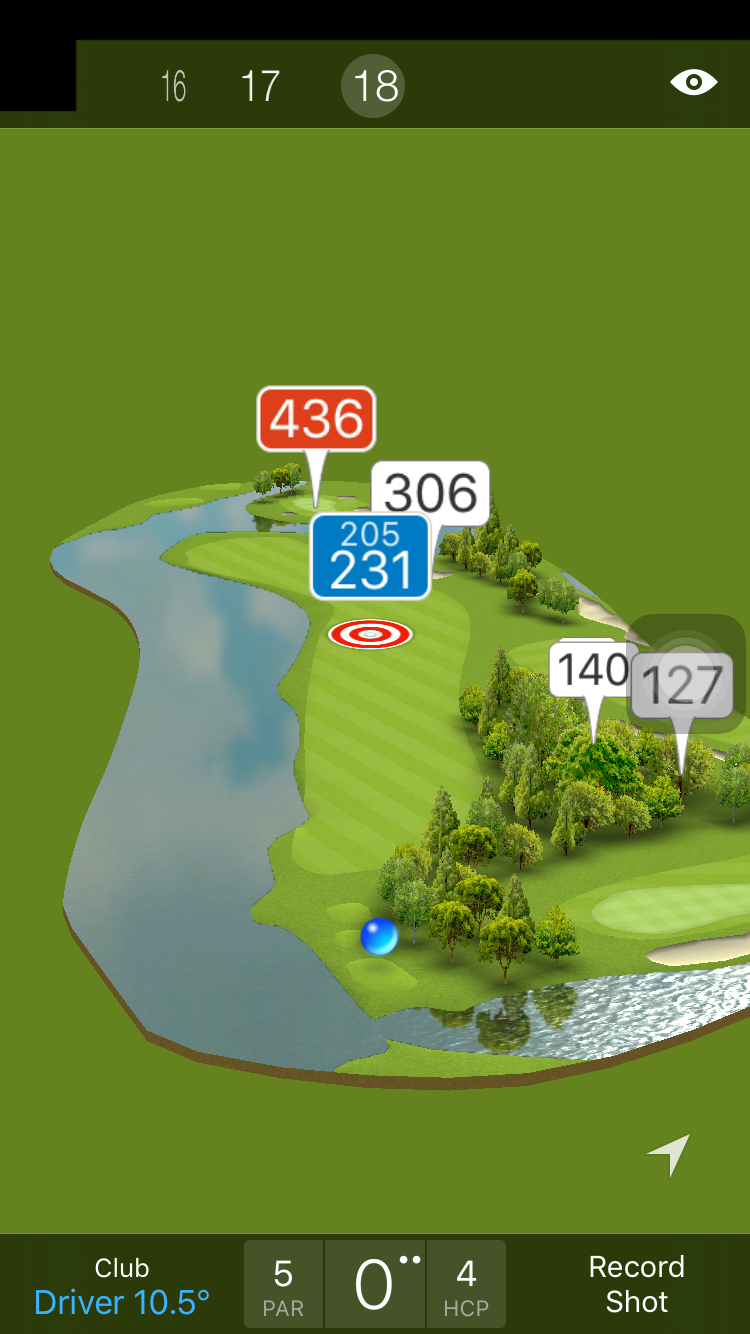Center map with the location arrow
The image size is (750, 1334).
click(x=669, y=1154)
